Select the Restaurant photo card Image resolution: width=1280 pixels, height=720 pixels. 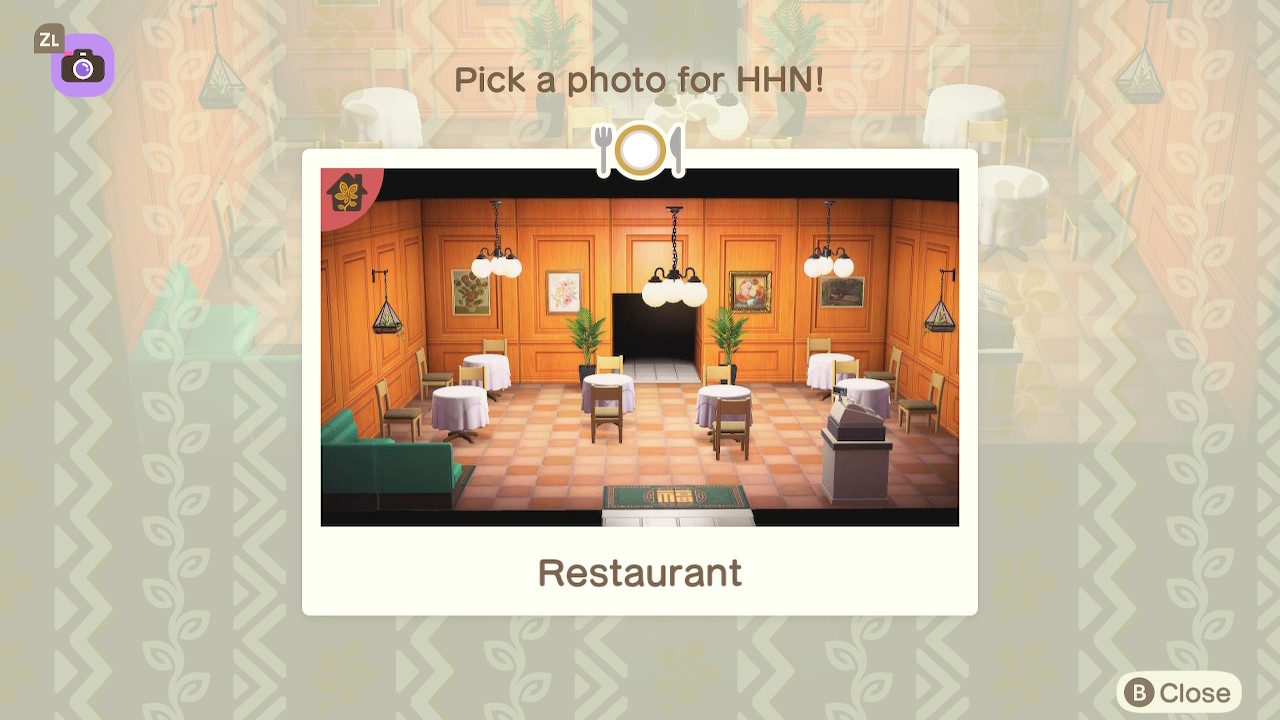639,380
